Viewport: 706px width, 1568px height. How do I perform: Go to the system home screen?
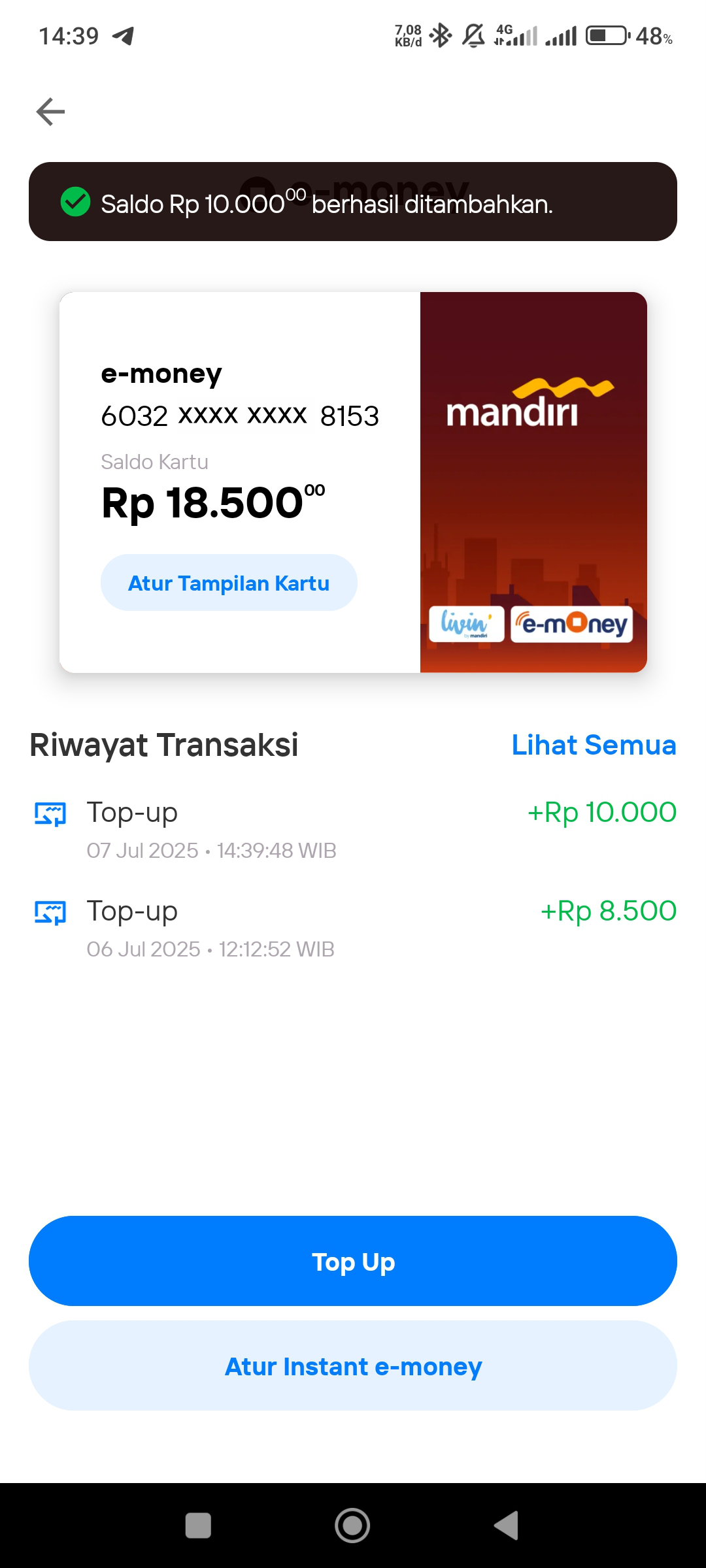(x=352, y=1526)
